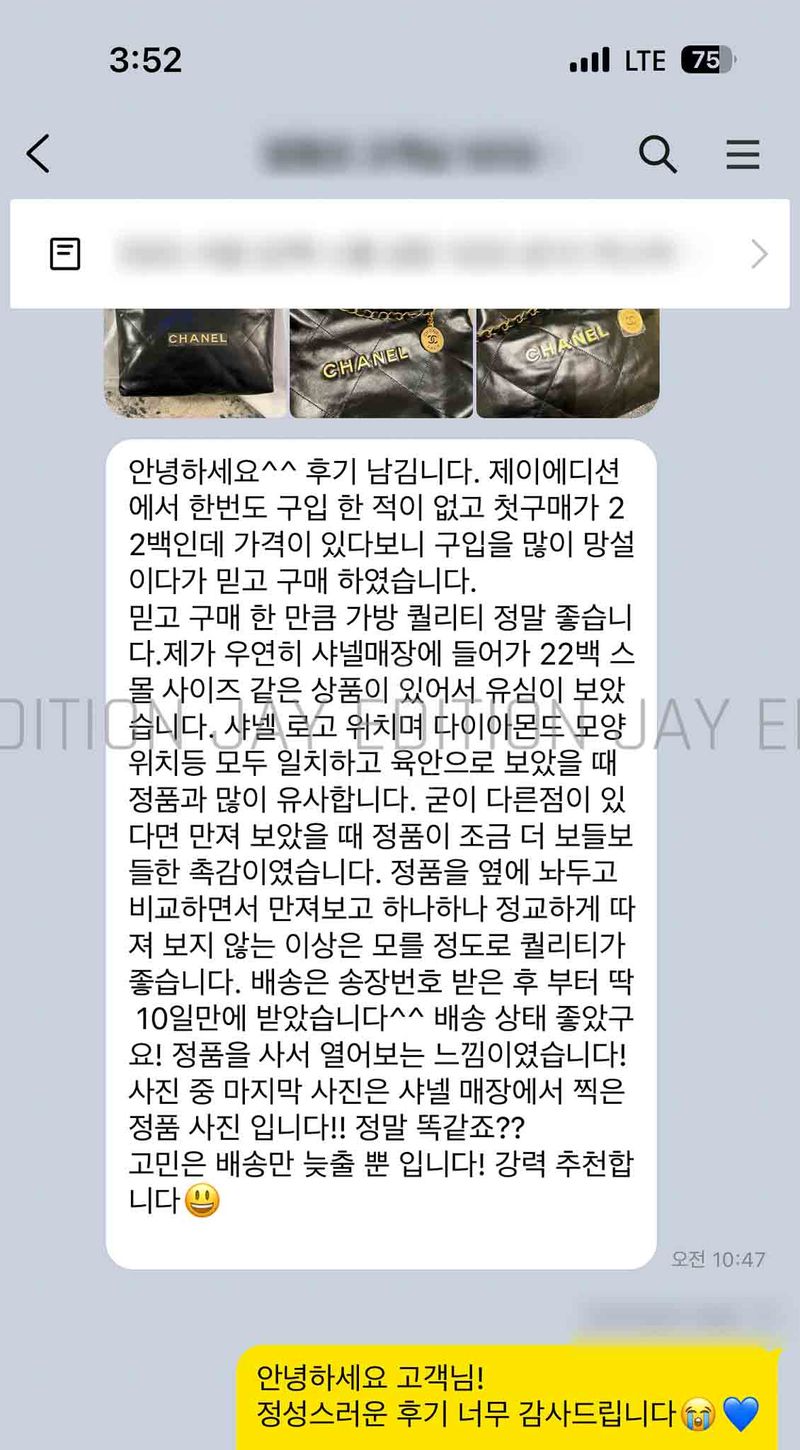Open the pinned notice banner

400,254
